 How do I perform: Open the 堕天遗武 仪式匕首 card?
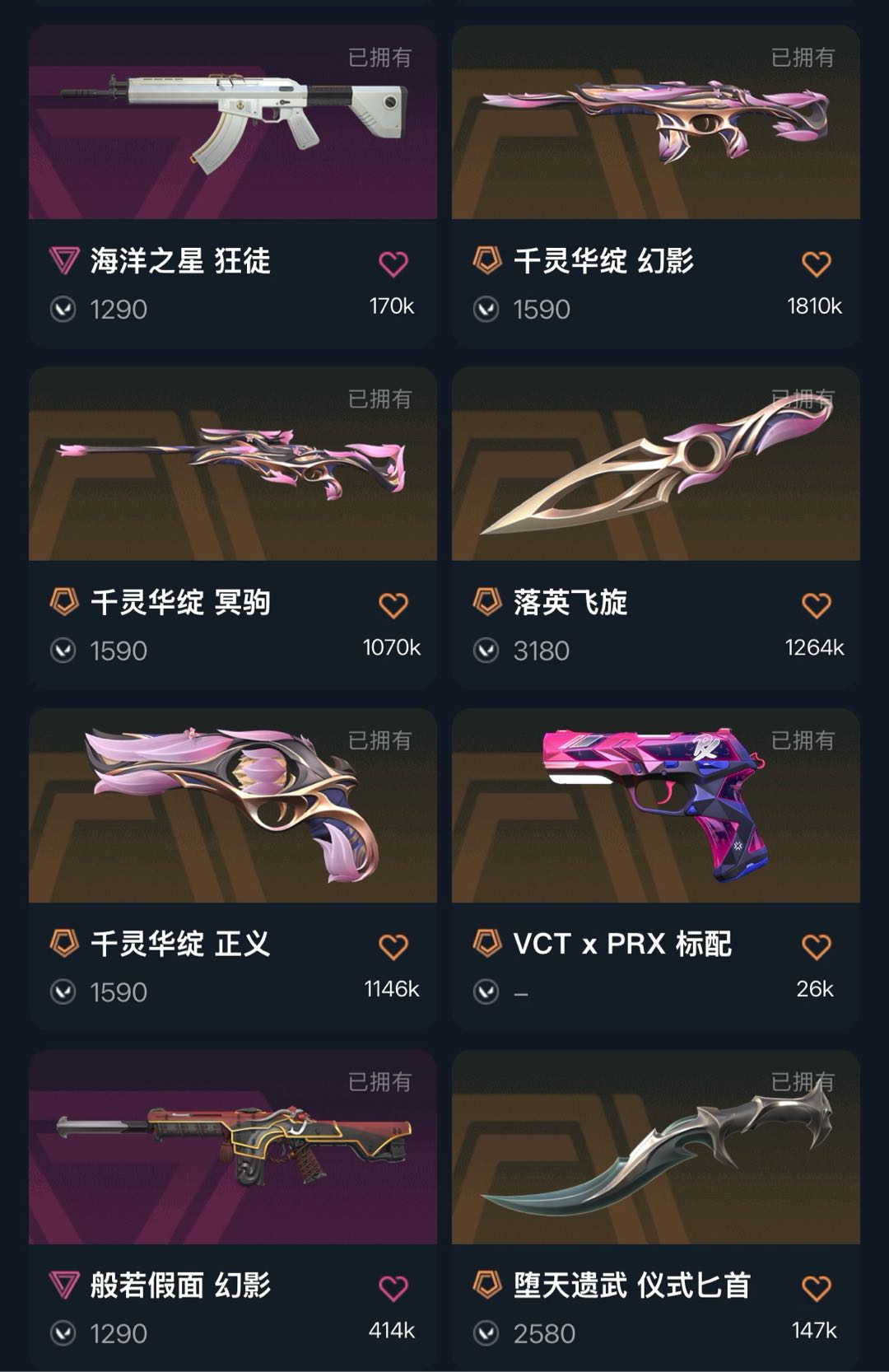click(656, 1210)
